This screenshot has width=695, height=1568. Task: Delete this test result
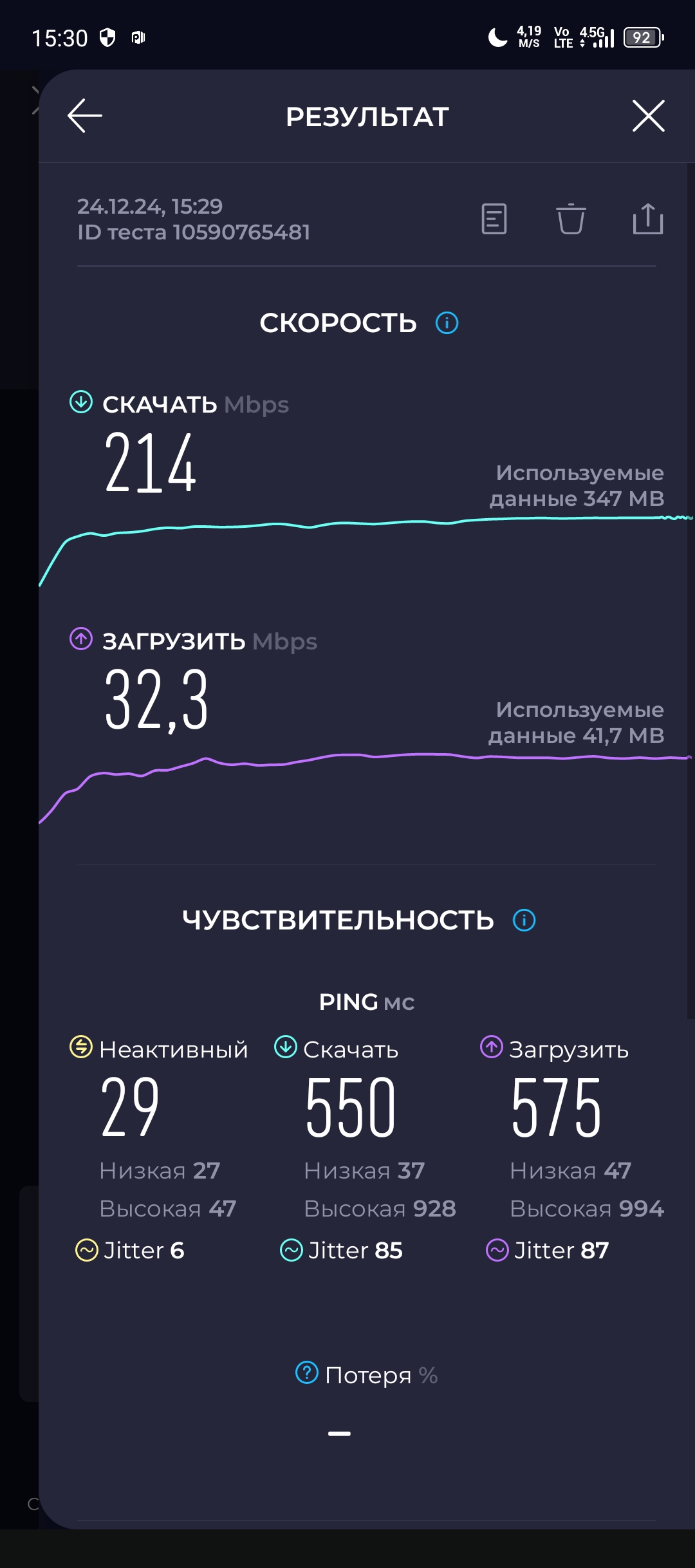pyautogui.click(x=571, y=219)
